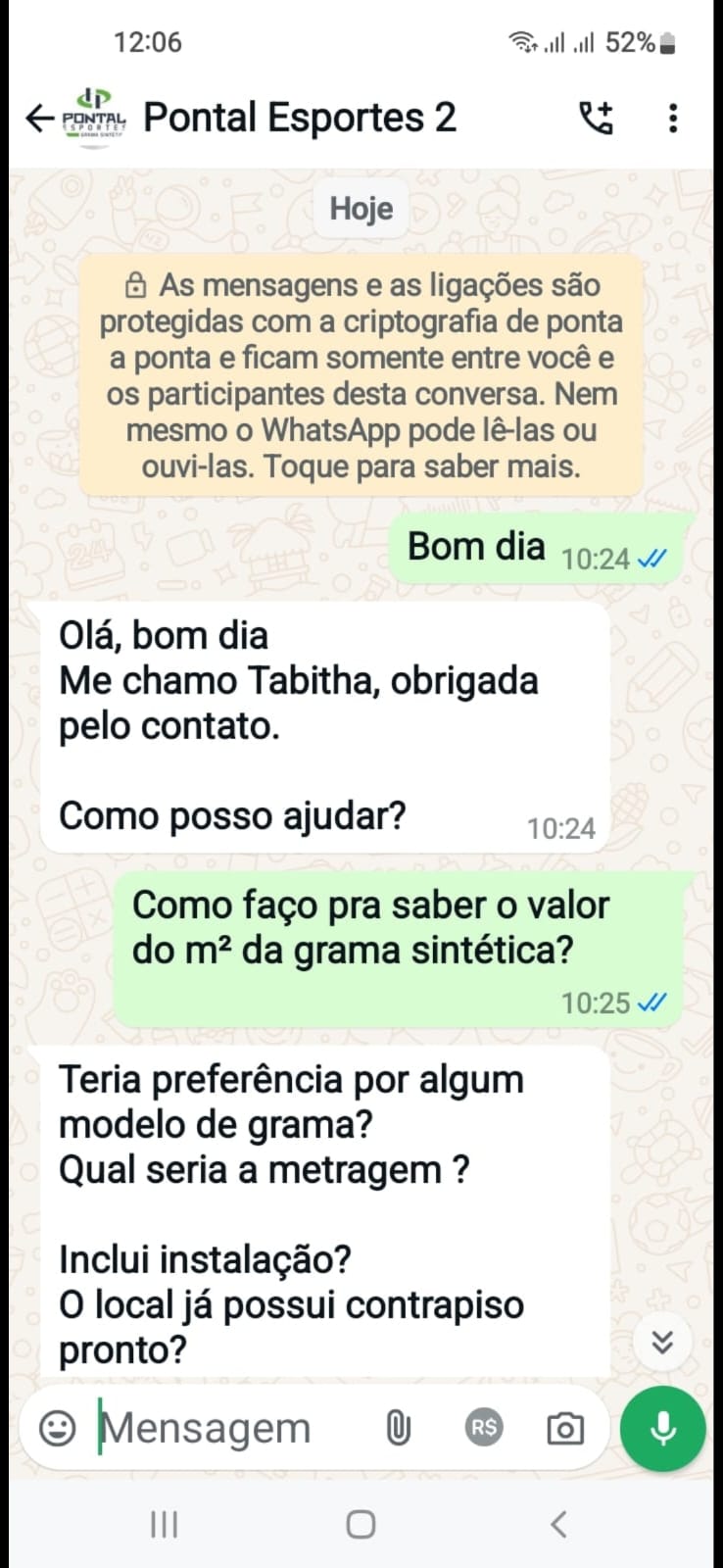
Task: Tap the green microphone voice button
Action: click(663, 1428)
